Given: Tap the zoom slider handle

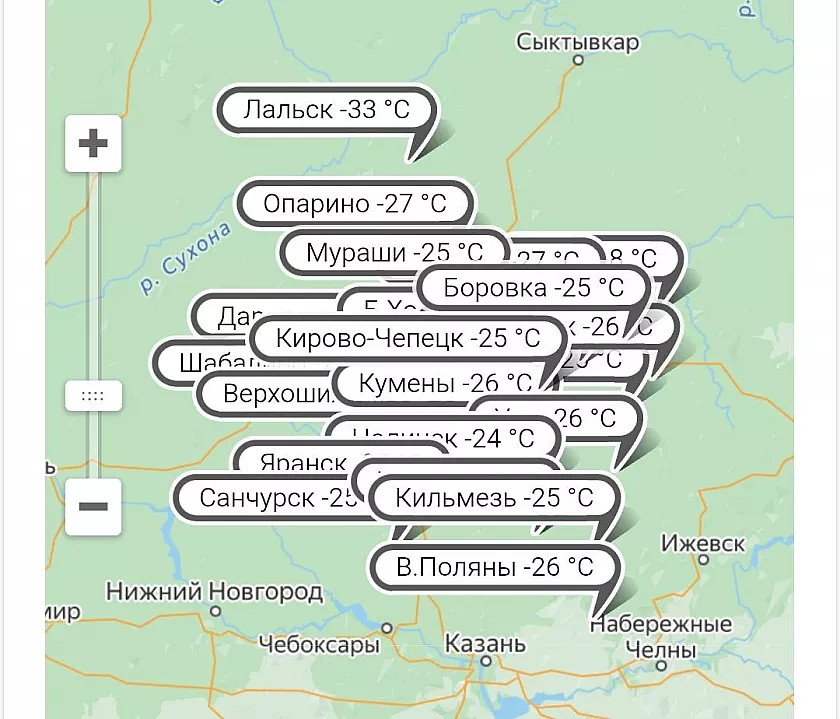Looking at the screenshot, I should pyautogui.click(x=93, y=395).
